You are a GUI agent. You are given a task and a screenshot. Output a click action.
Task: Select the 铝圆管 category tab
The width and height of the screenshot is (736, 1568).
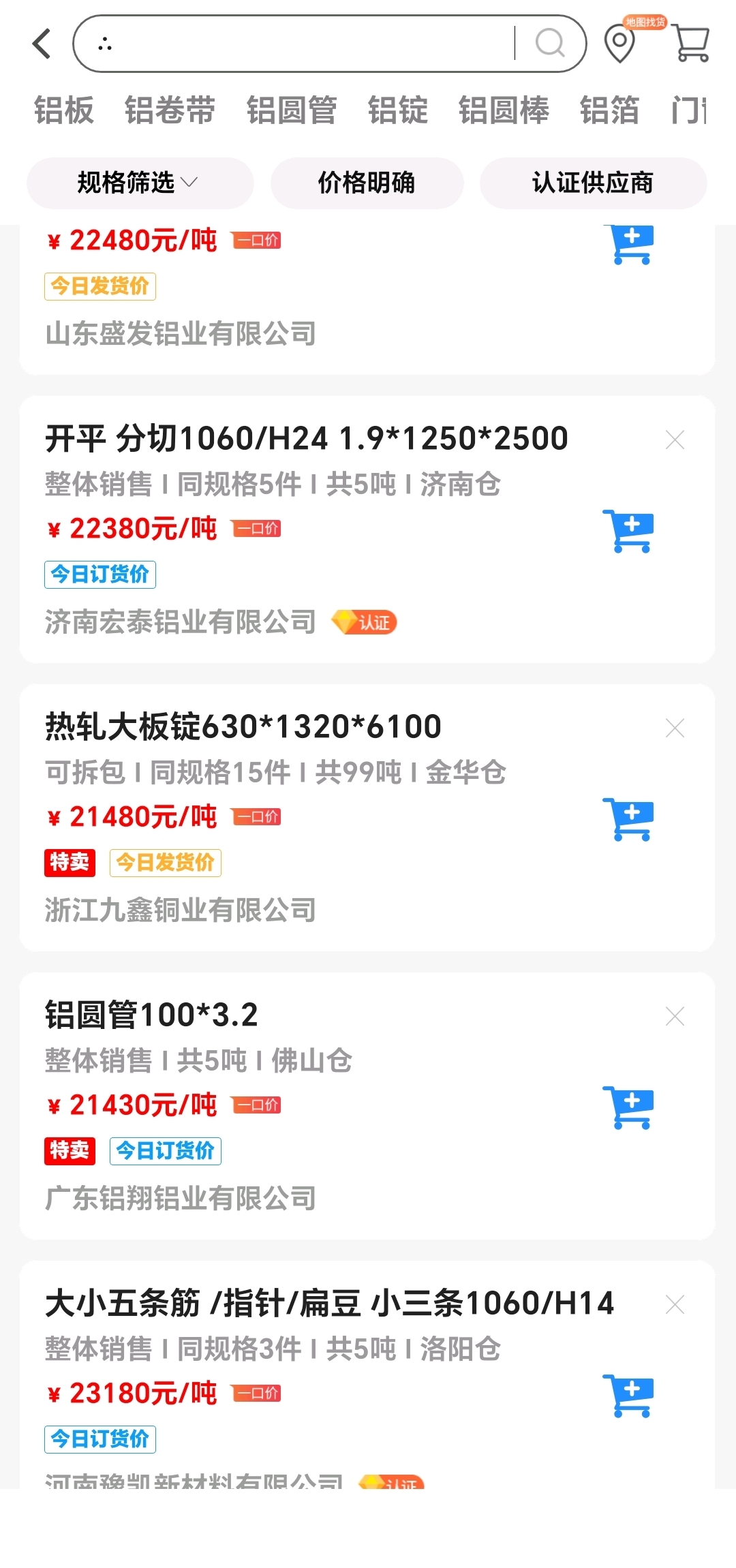click(x=292, y=110)
